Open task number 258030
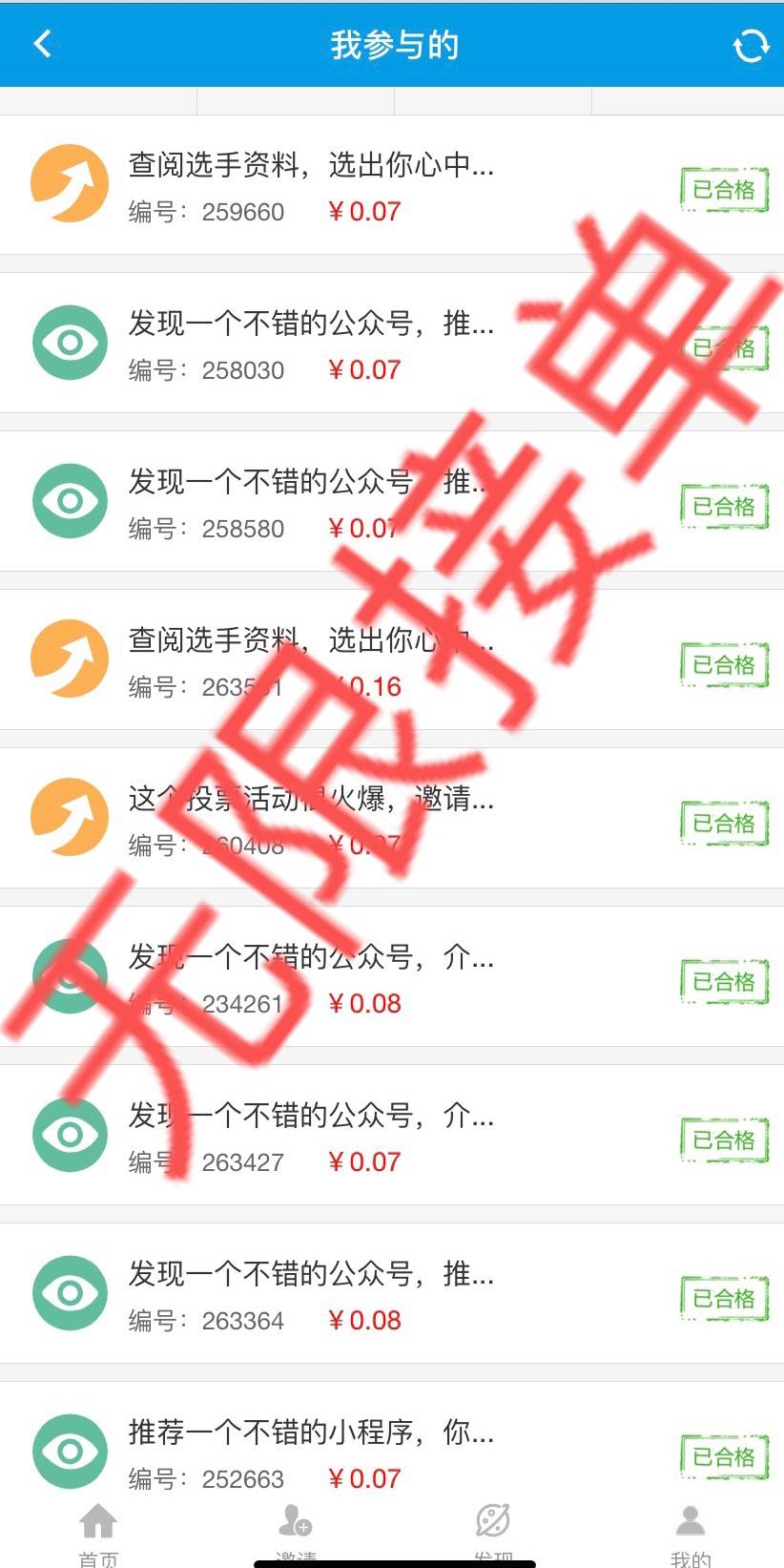The image size is (784, 1568). click(x=392, y=343)
